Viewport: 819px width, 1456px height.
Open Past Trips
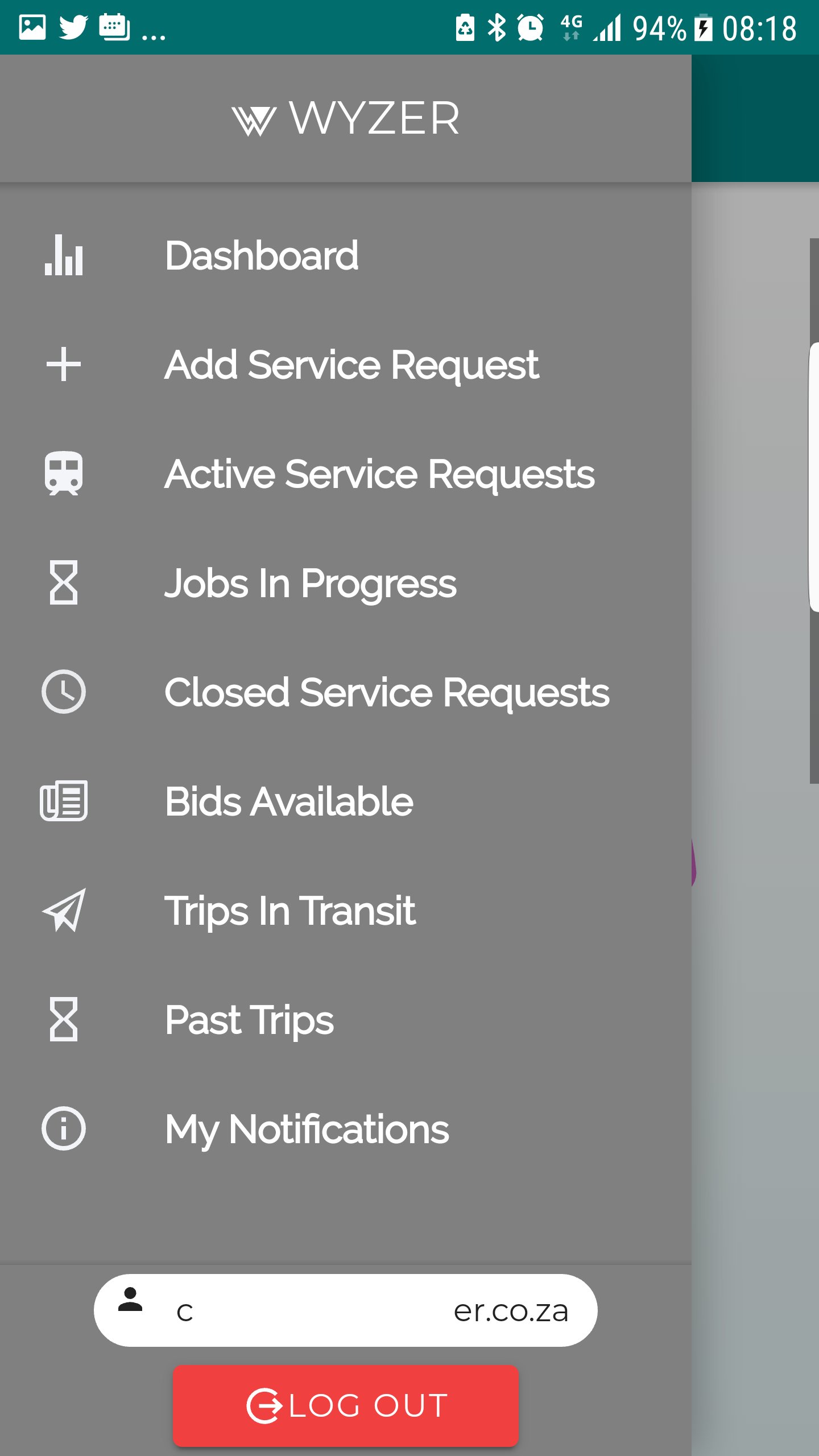249,1020
